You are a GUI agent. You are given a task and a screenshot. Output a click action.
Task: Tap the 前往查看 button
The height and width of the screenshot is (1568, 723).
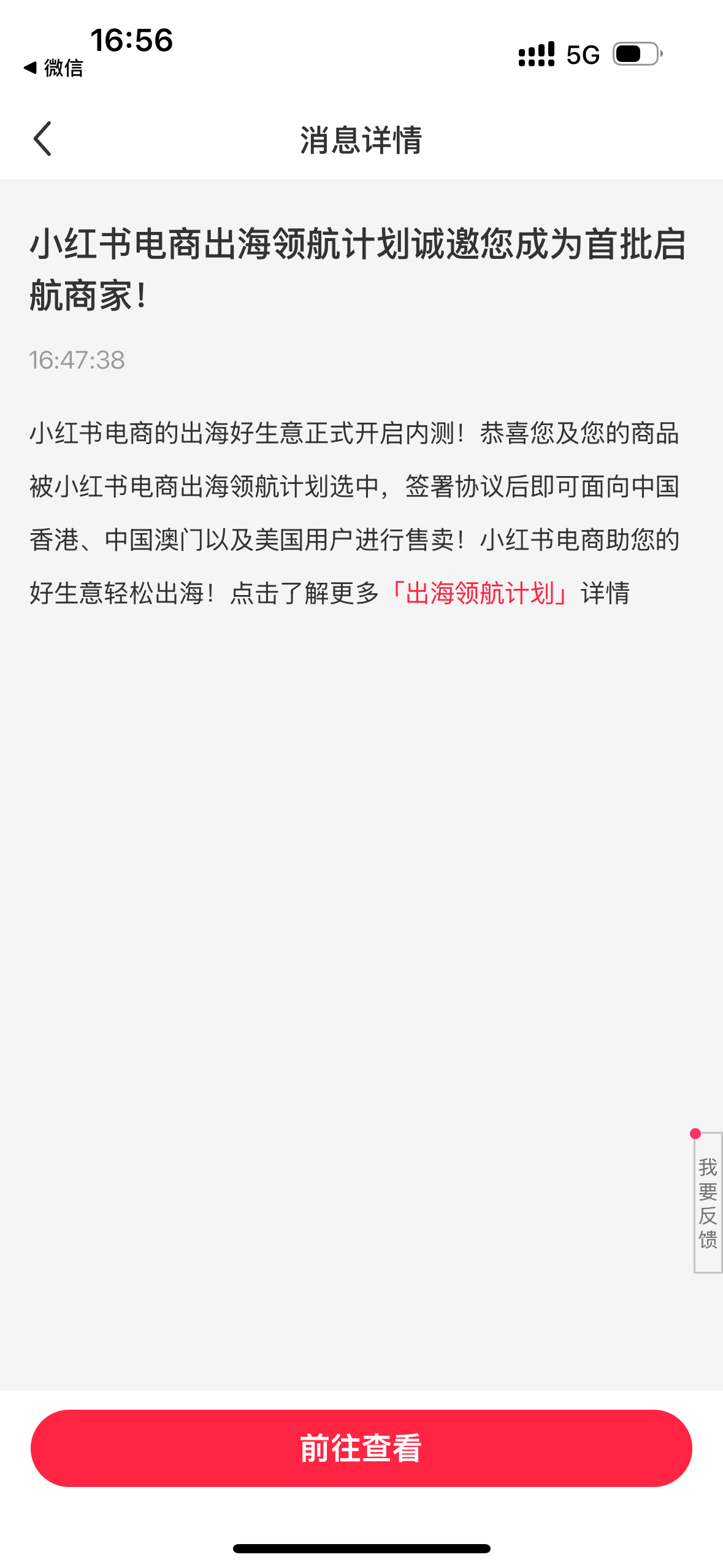click(x=361, y=1448)
